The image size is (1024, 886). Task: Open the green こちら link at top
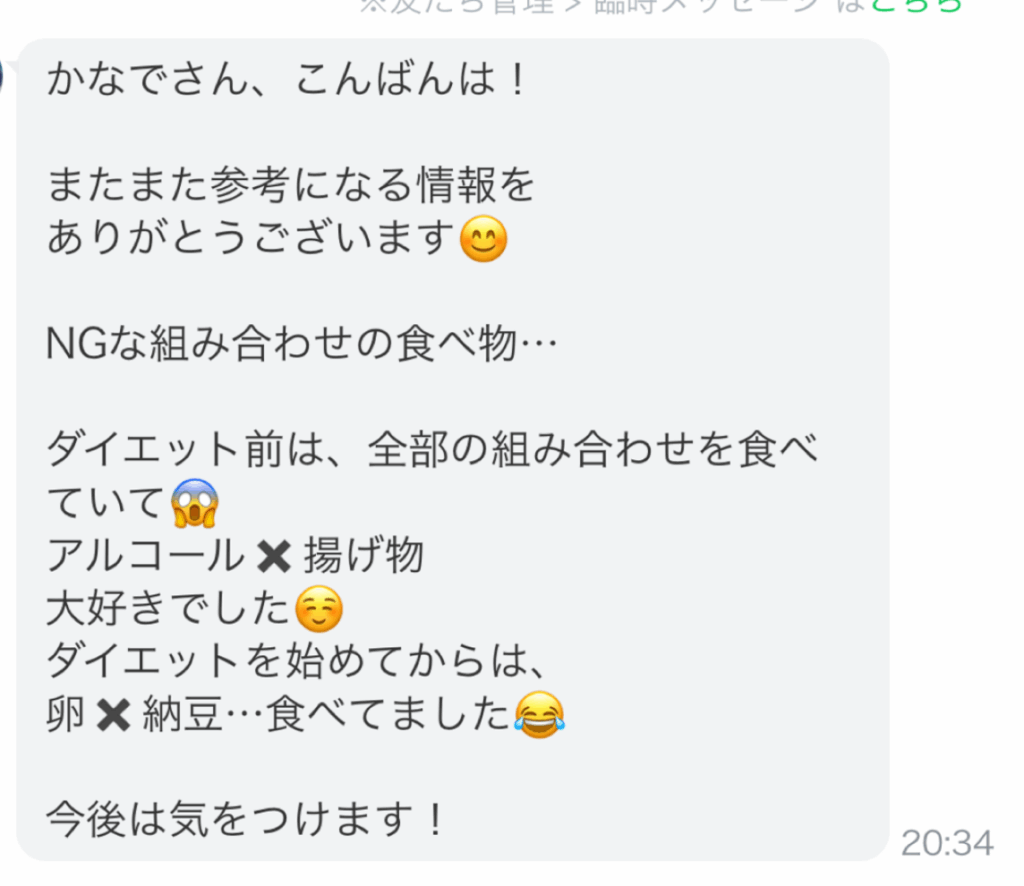pyautogui.click(x=916, y=5)
